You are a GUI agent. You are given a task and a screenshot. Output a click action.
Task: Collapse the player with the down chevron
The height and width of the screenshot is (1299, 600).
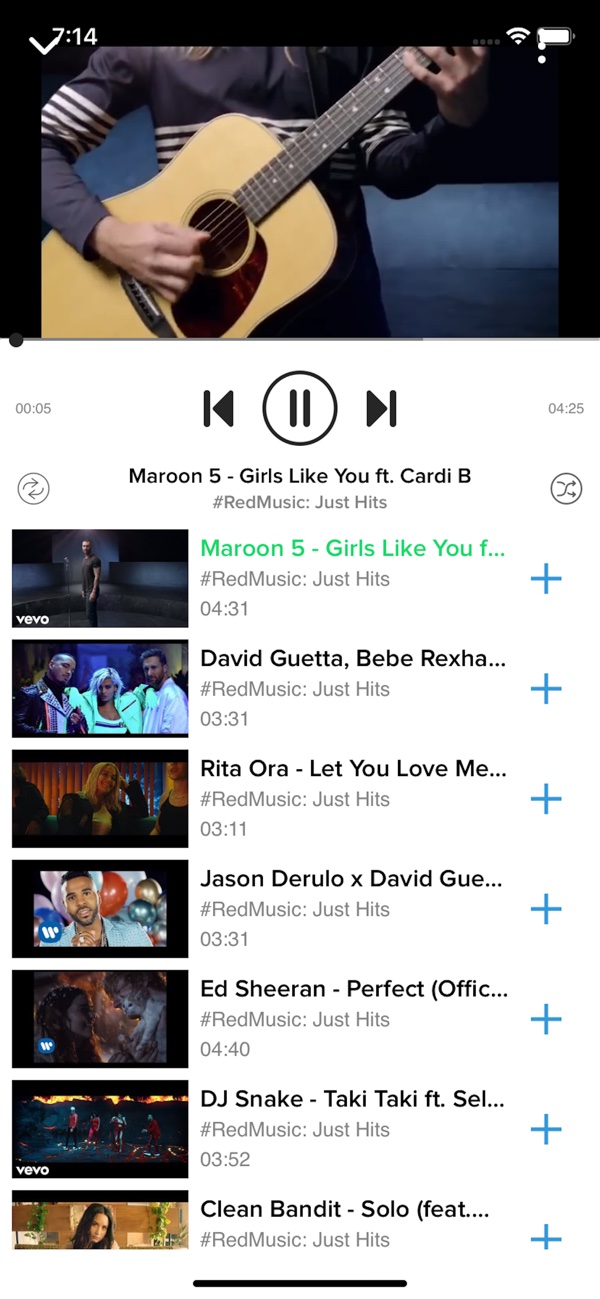point(44,43)
